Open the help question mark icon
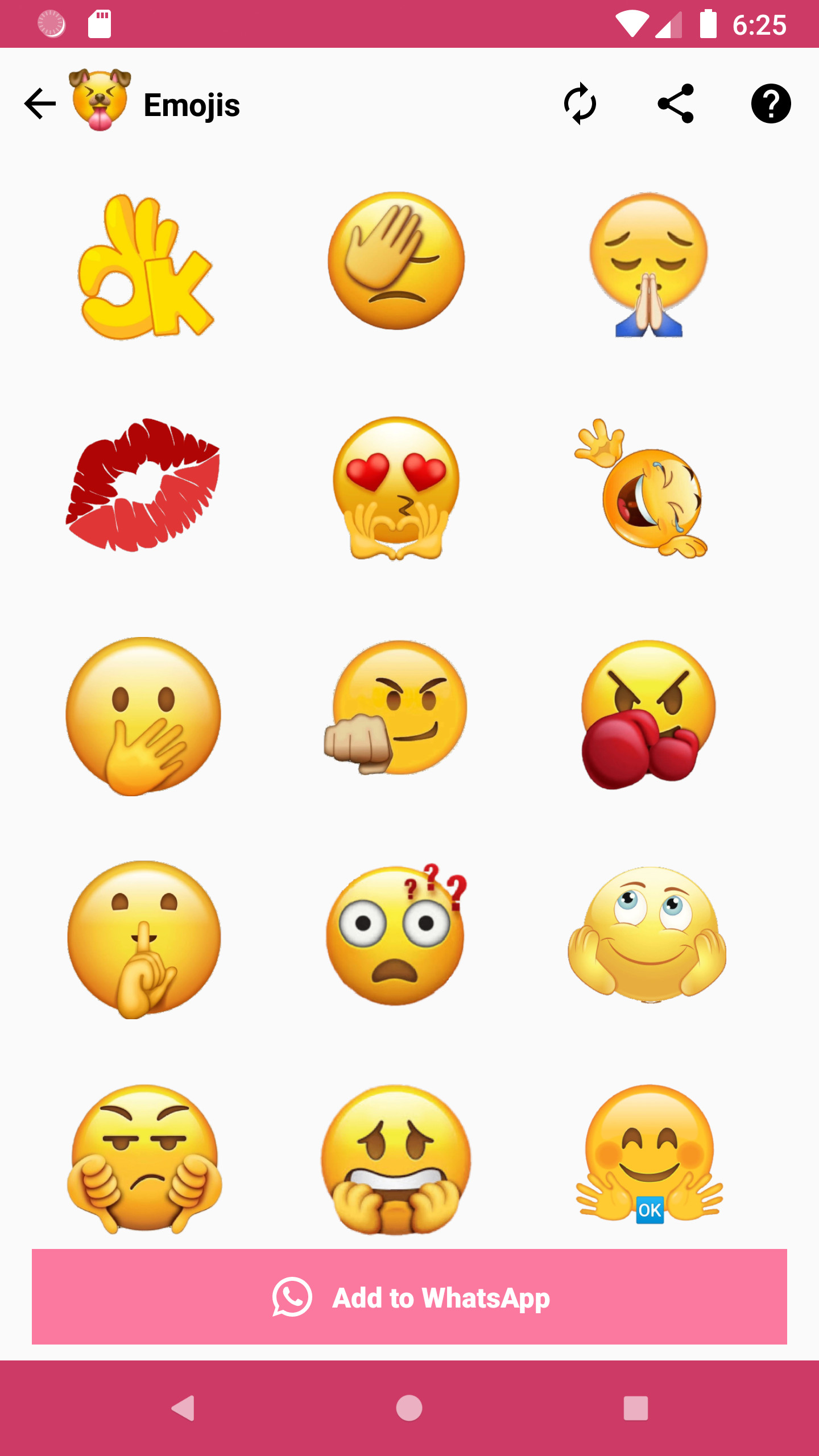Viewport: 819px width, 1456px height. (x=771, y=104)
